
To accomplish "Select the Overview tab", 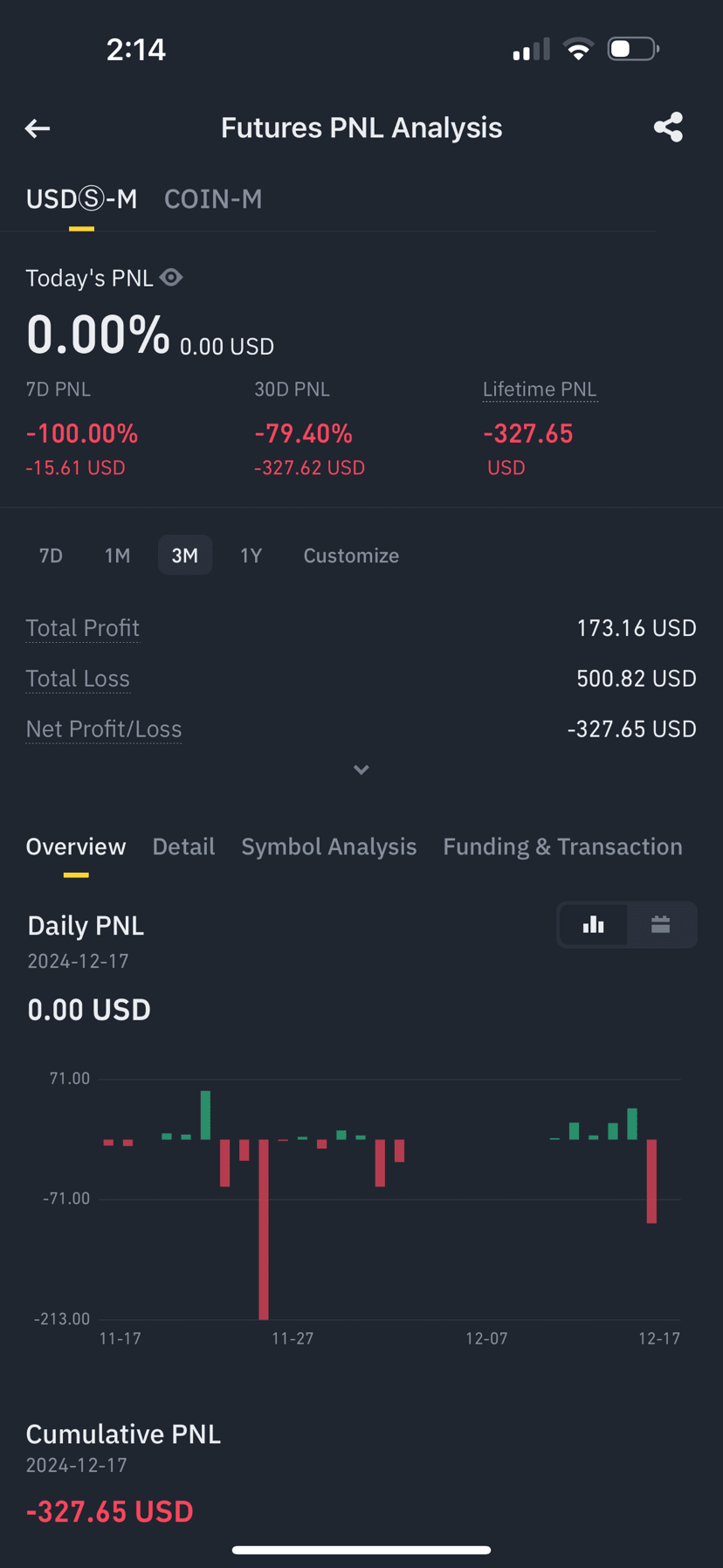I will 76,846.
